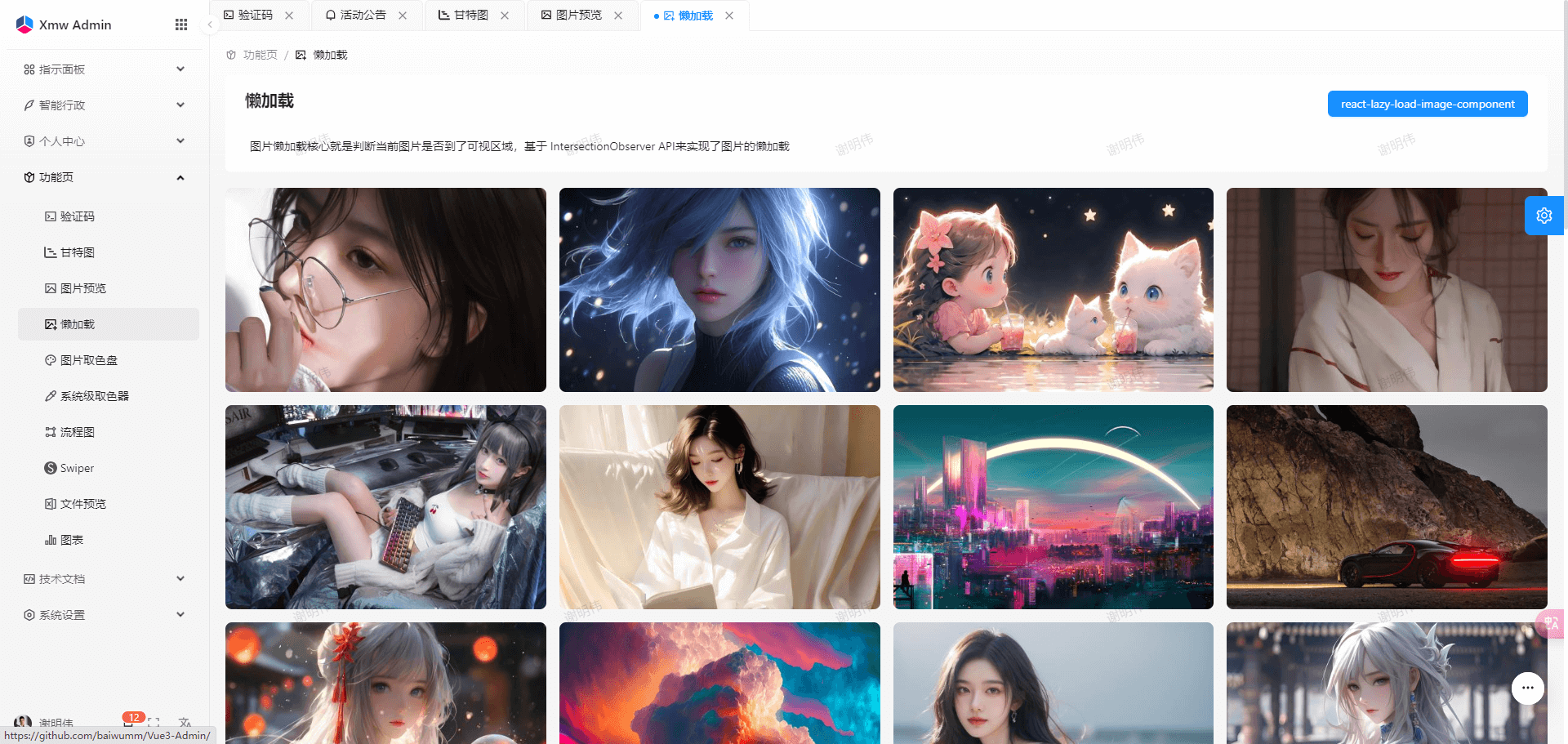Expand the 智能行政 menu
This screenshot has width=1568, height=744.
104,105
